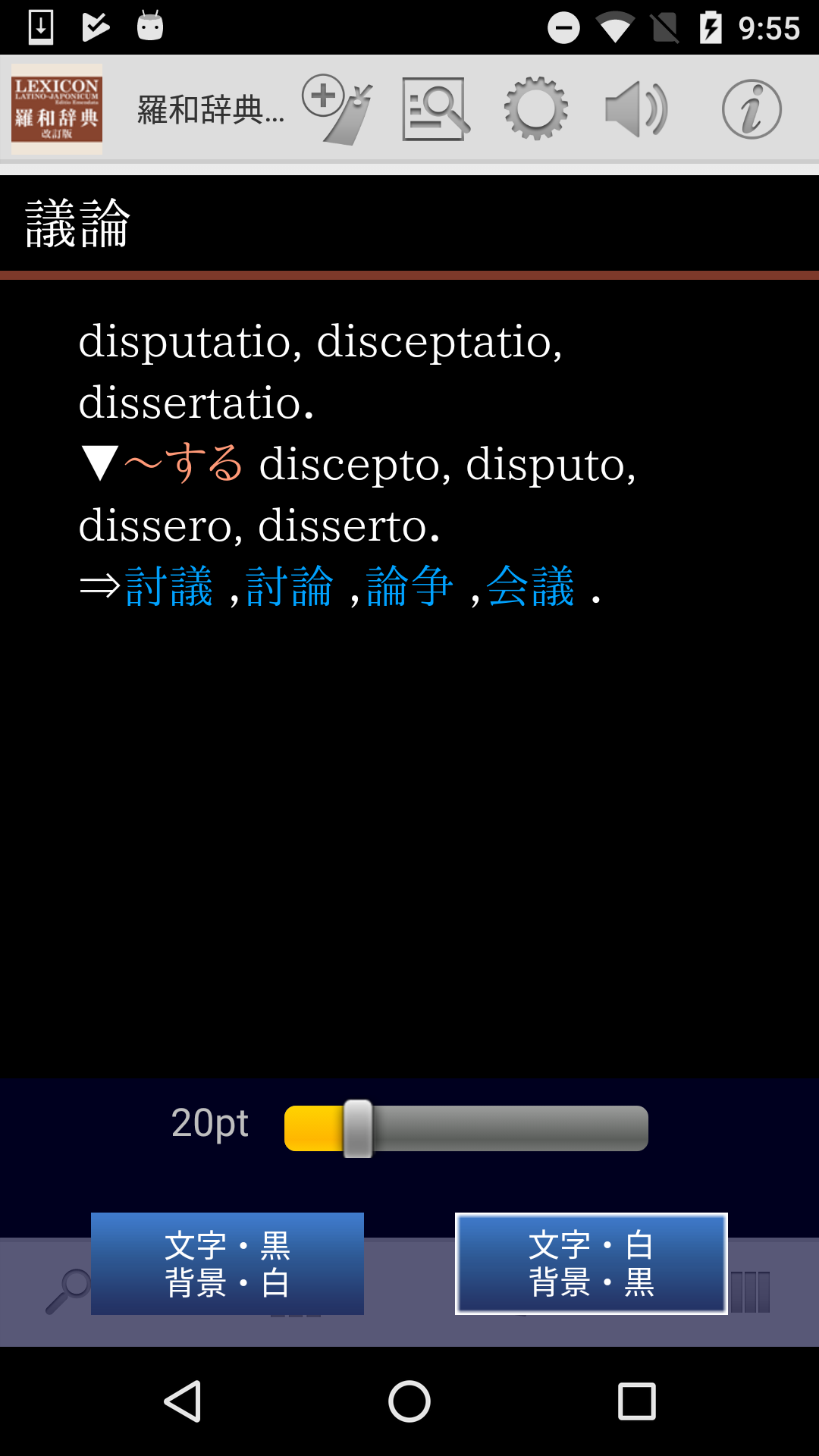Select 文字・白 背景・黒 color scheme
Image resolution: width=819 pixels, height=1456 pixels.
click(x=591, y=1263)
